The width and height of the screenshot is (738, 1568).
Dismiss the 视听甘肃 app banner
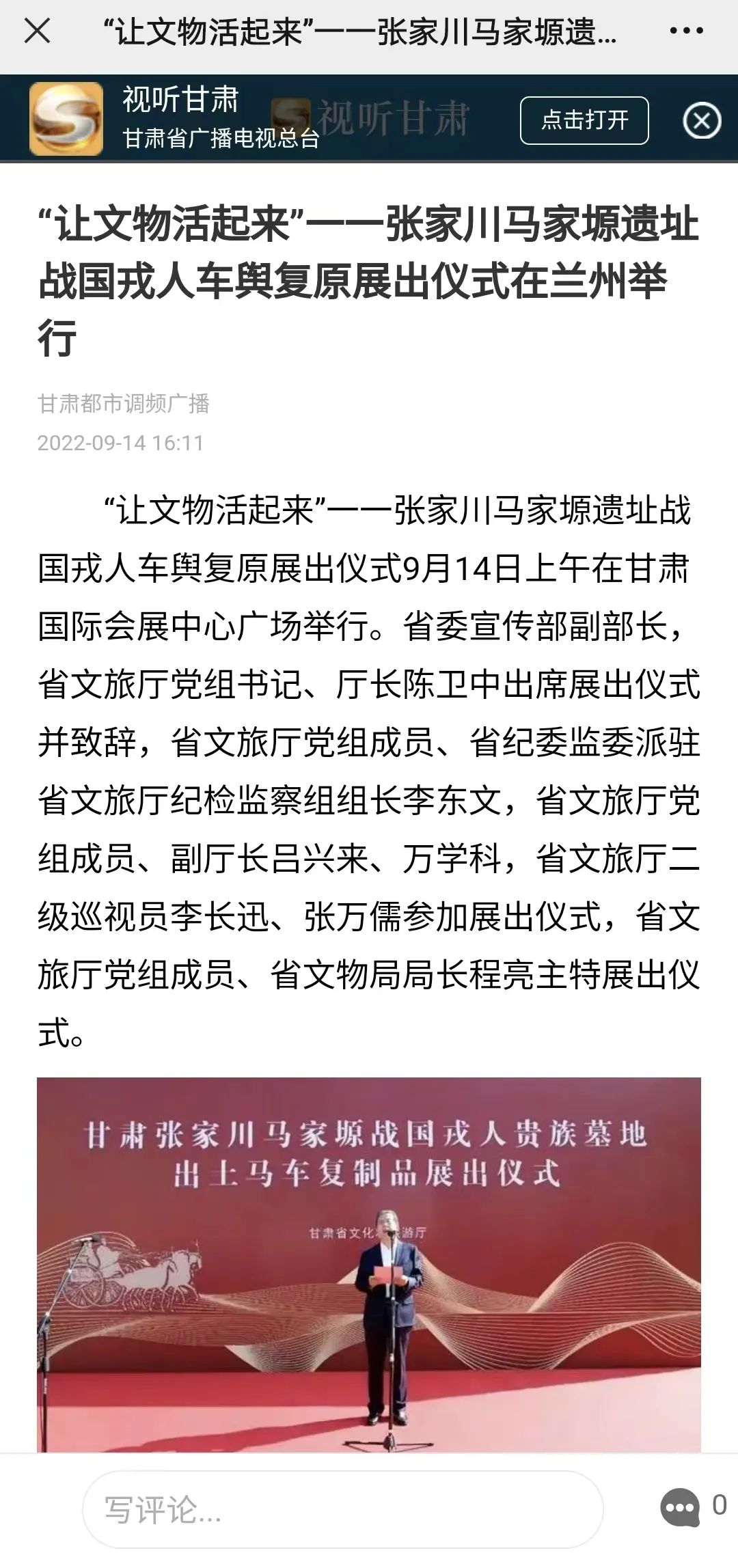coord(702,122)
